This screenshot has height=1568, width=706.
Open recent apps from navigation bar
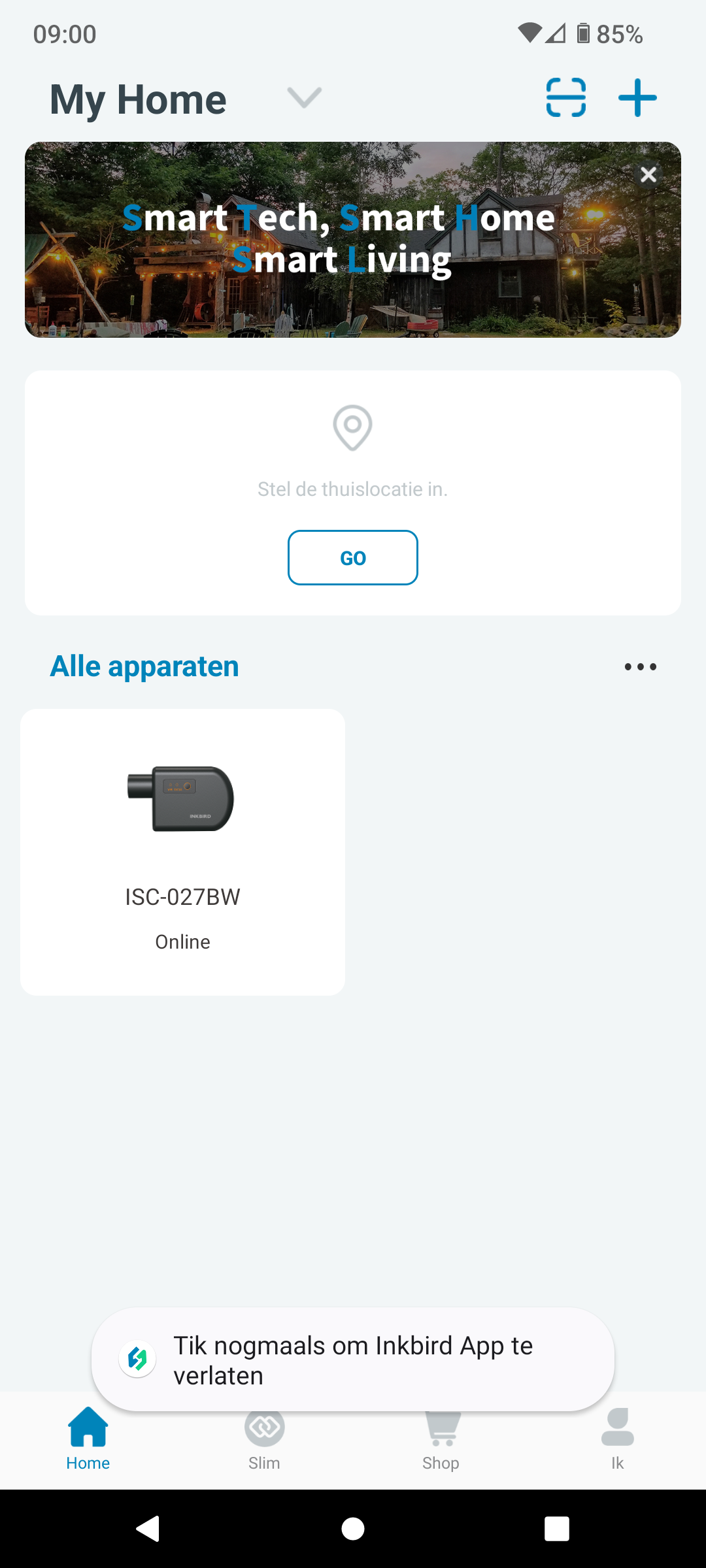click(x=557, y=1529)
